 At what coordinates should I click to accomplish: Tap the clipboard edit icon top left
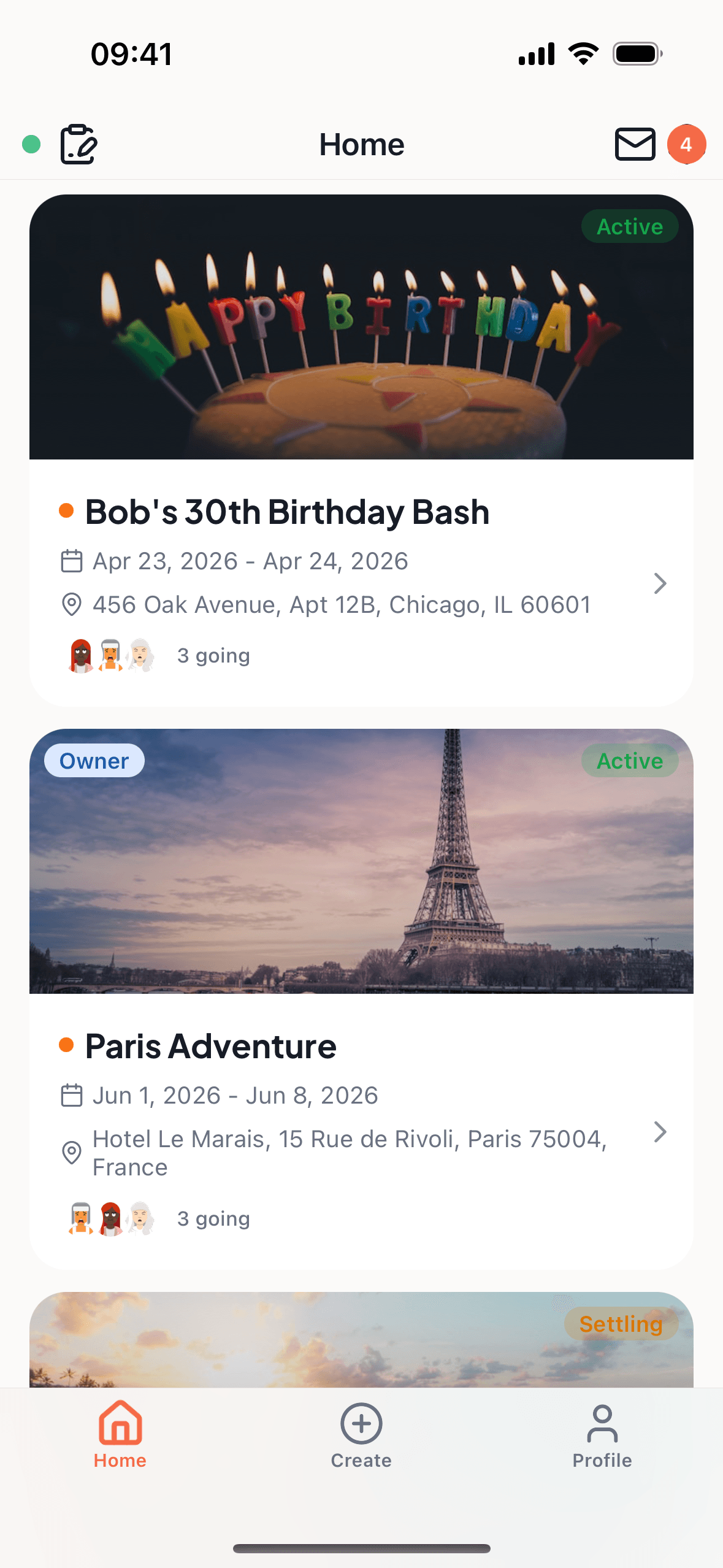78,145
